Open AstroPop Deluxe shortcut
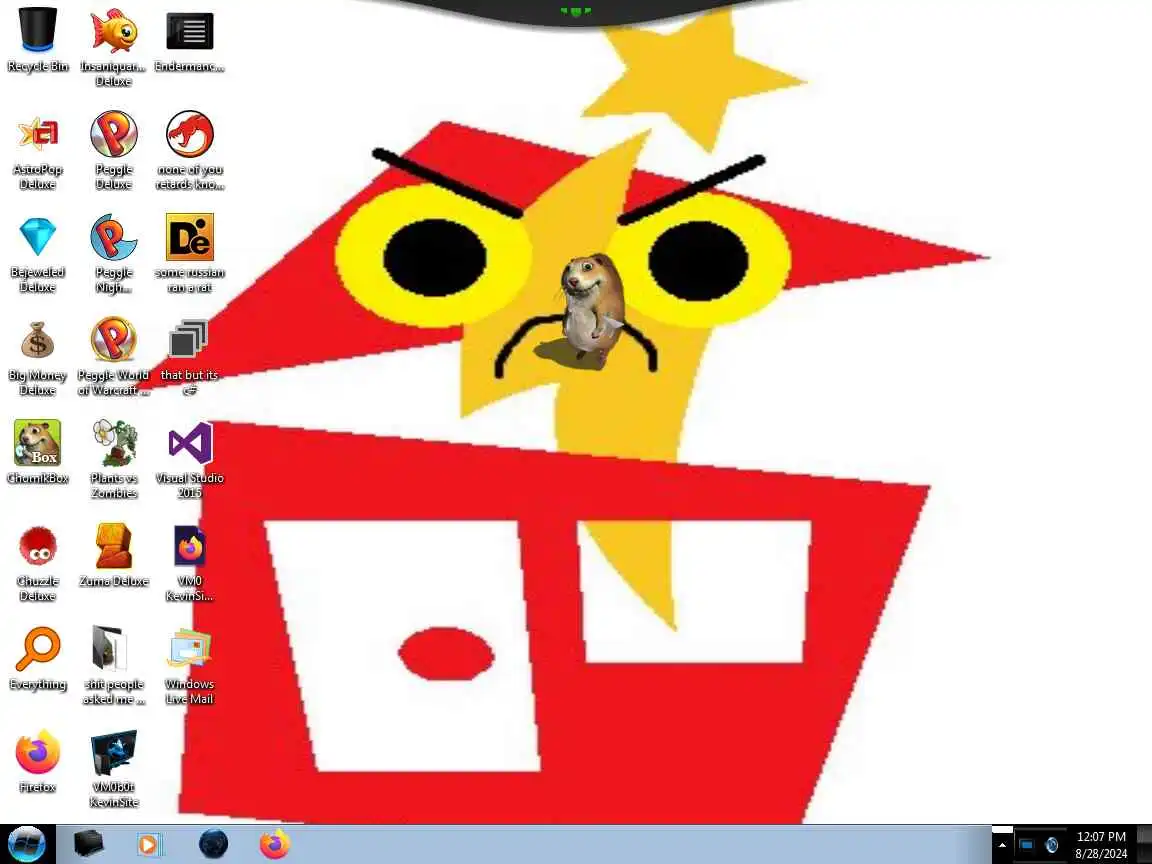This screenshot has width=1152, height=864. tap(38, 135)
